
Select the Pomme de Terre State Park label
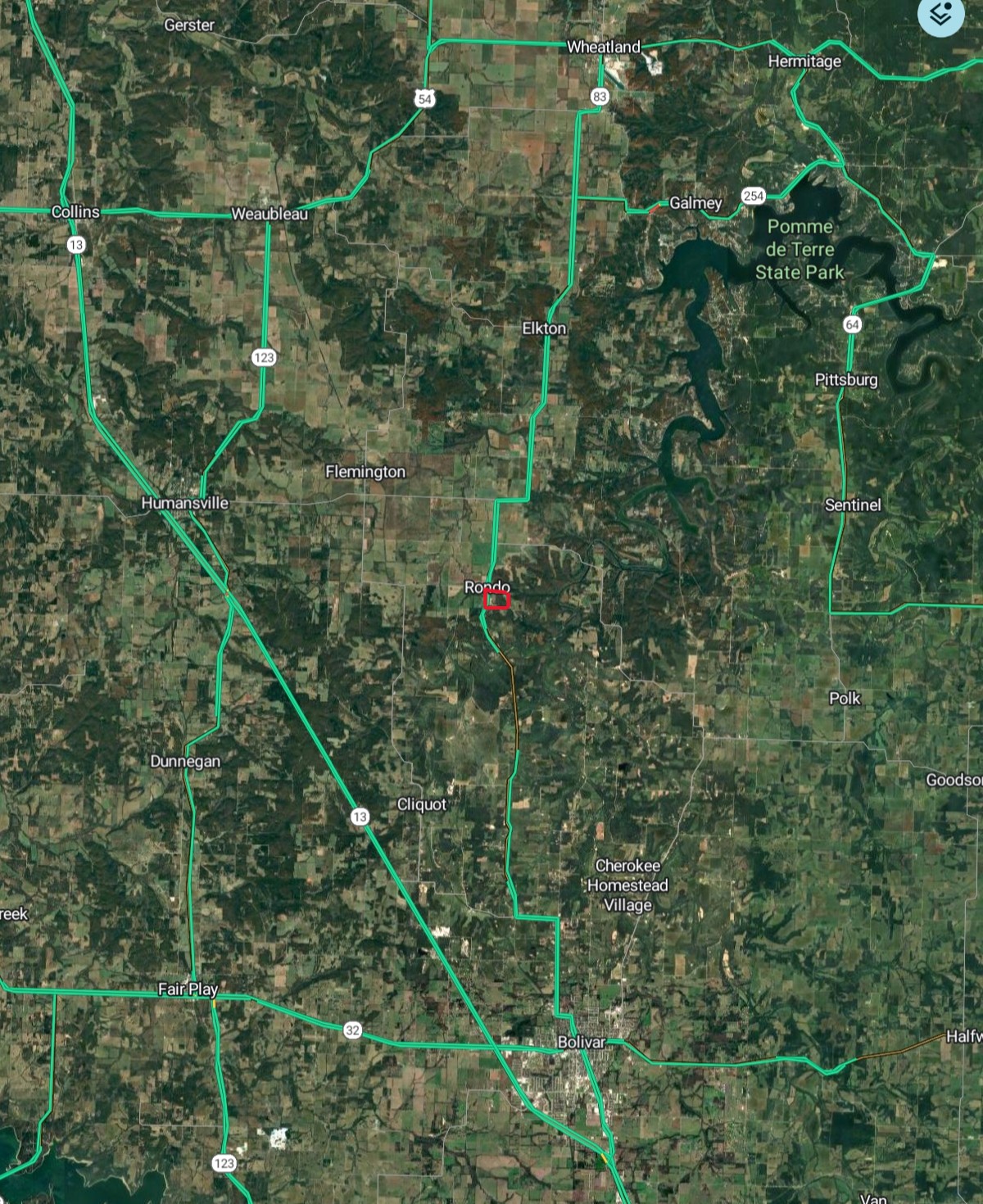click(800, 249)
